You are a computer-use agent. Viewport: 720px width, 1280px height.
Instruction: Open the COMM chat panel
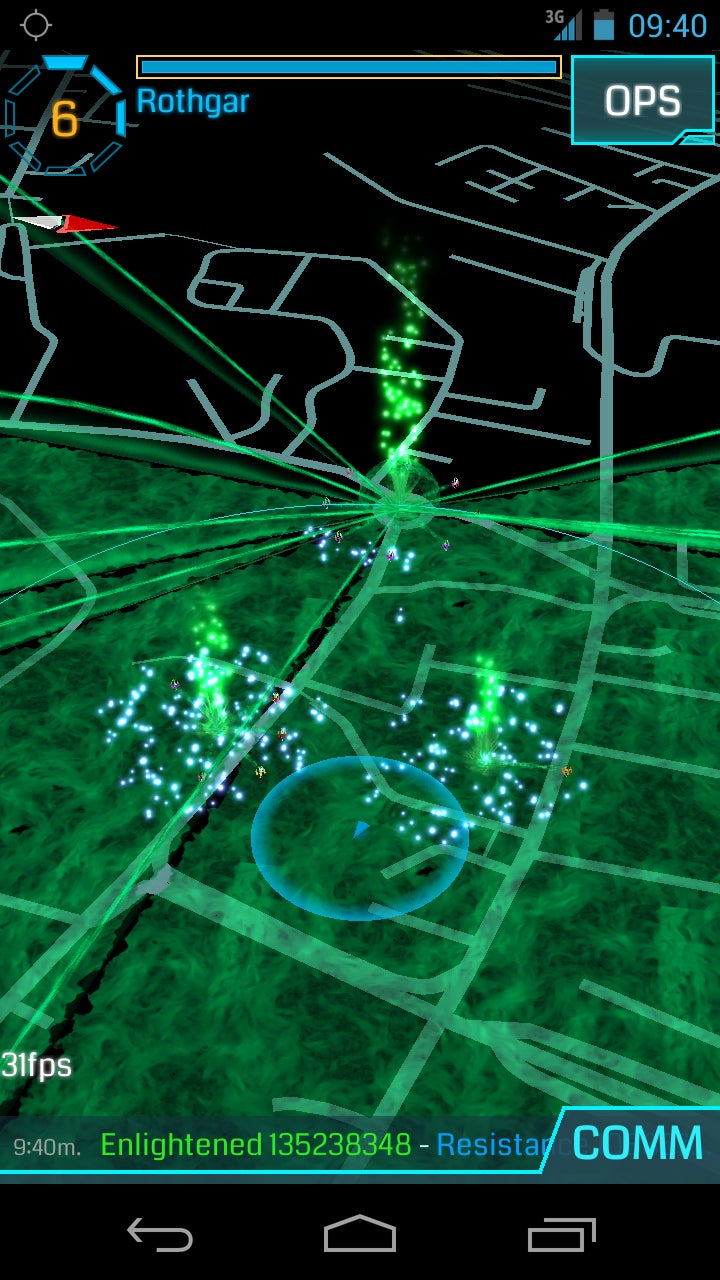coord(637,1142)
